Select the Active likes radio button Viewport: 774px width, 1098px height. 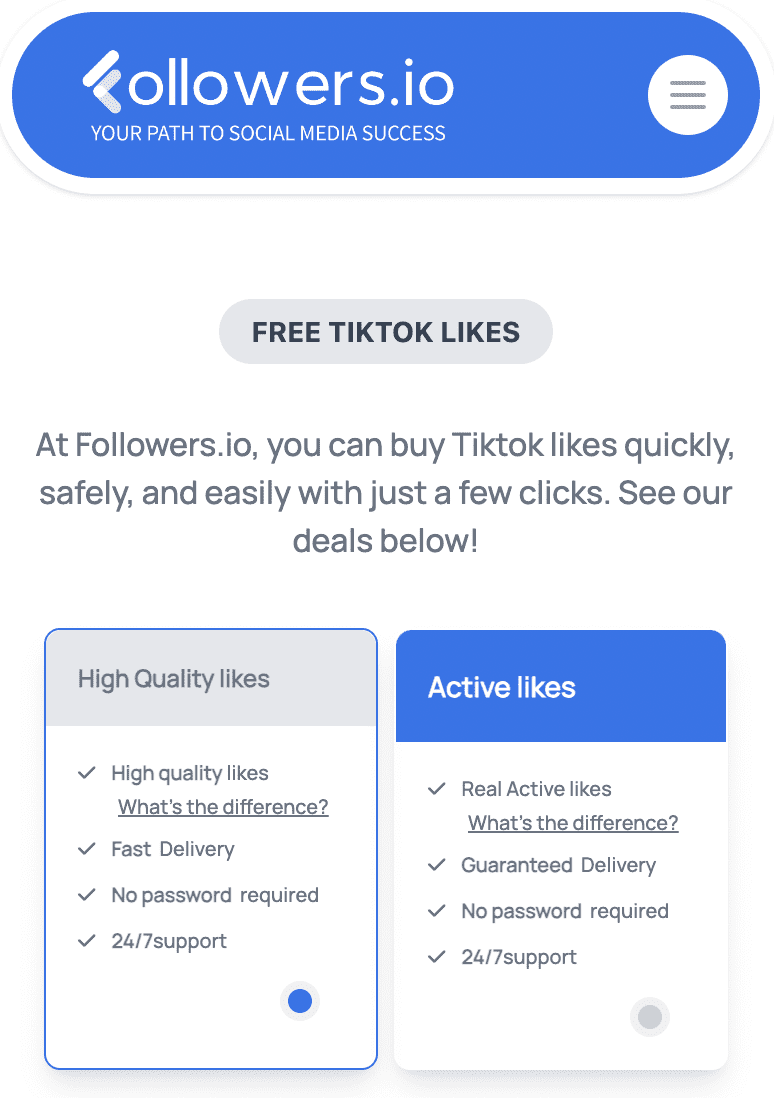(650, 1017)
